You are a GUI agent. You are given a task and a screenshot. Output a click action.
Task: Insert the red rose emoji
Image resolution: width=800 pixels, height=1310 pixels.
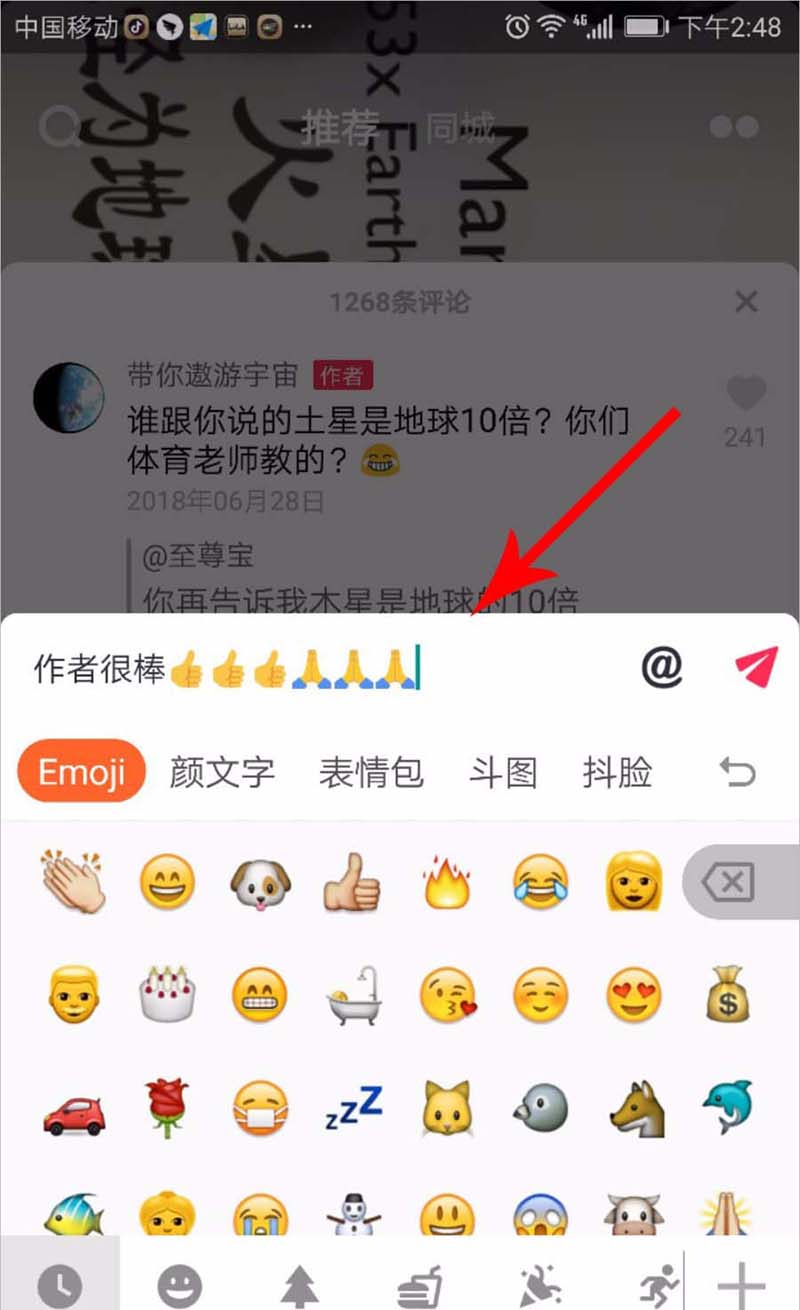click(166, 1106)
